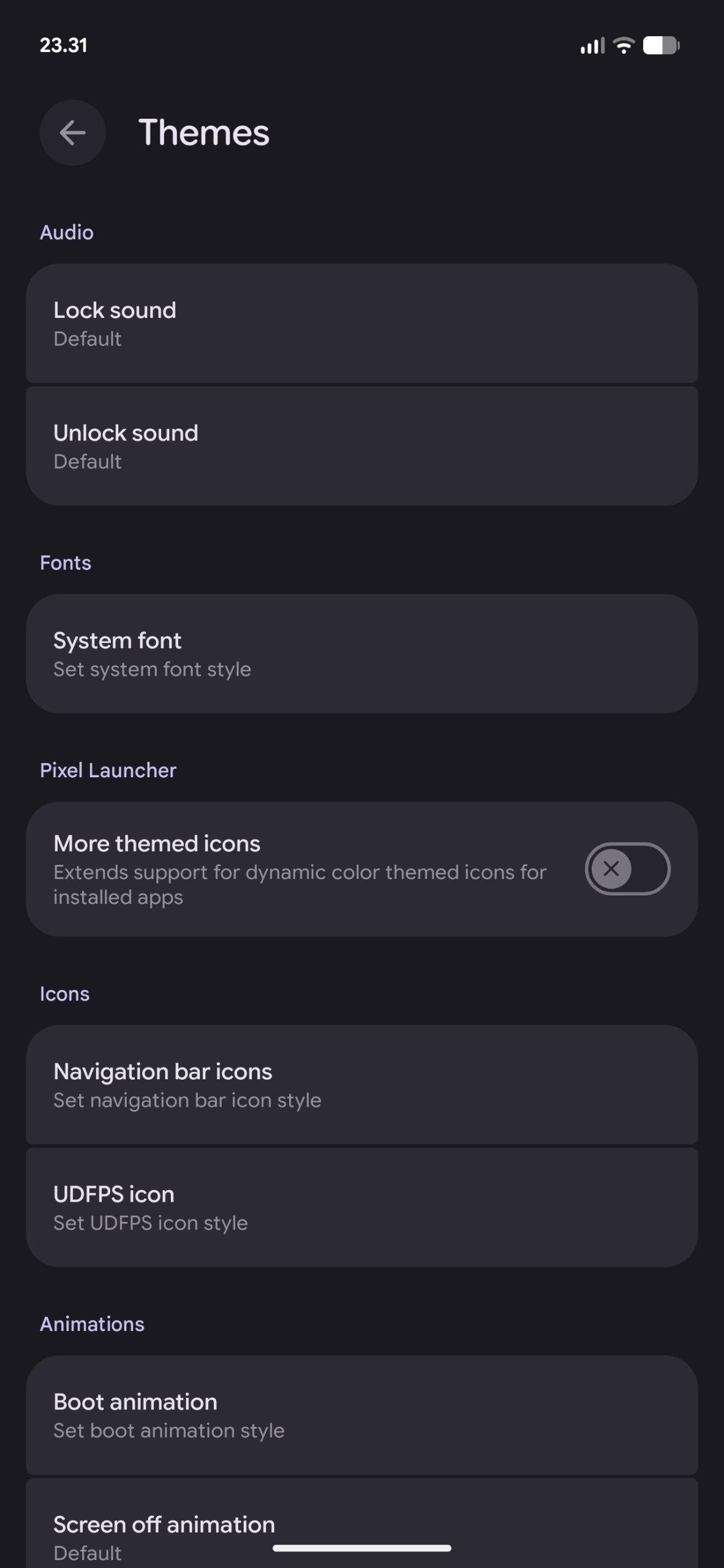Choose a UDFPS icon style

coord(361,1207)
